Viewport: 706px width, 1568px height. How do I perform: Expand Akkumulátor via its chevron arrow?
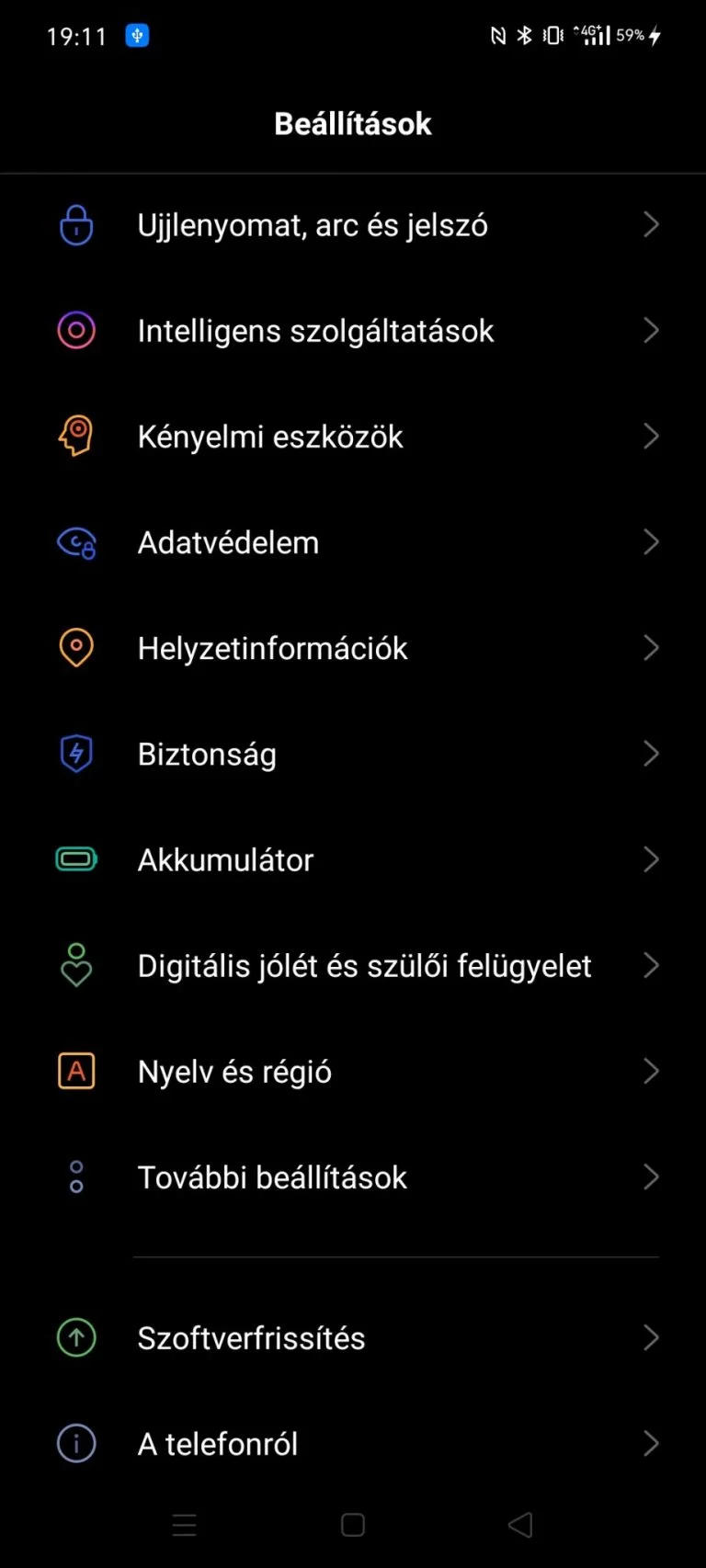(x=651, y=859)
